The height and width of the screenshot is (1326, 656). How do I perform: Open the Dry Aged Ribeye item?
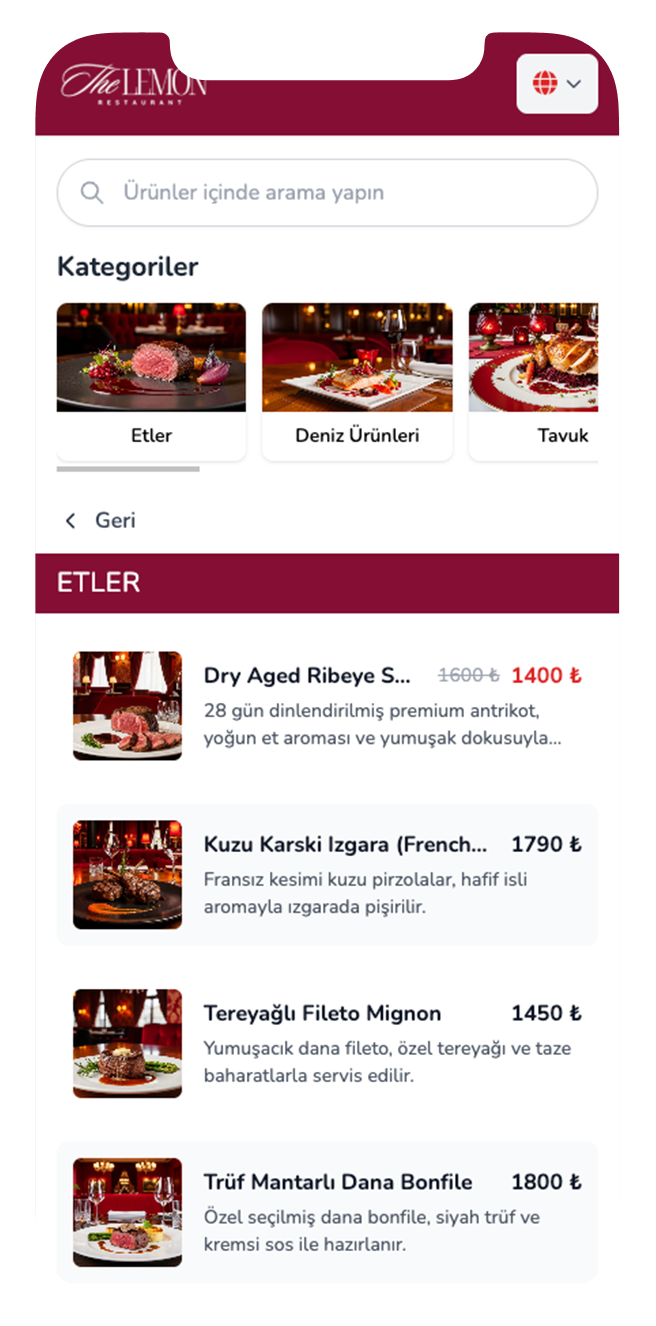pyautogui.click(x=327, y=706)
